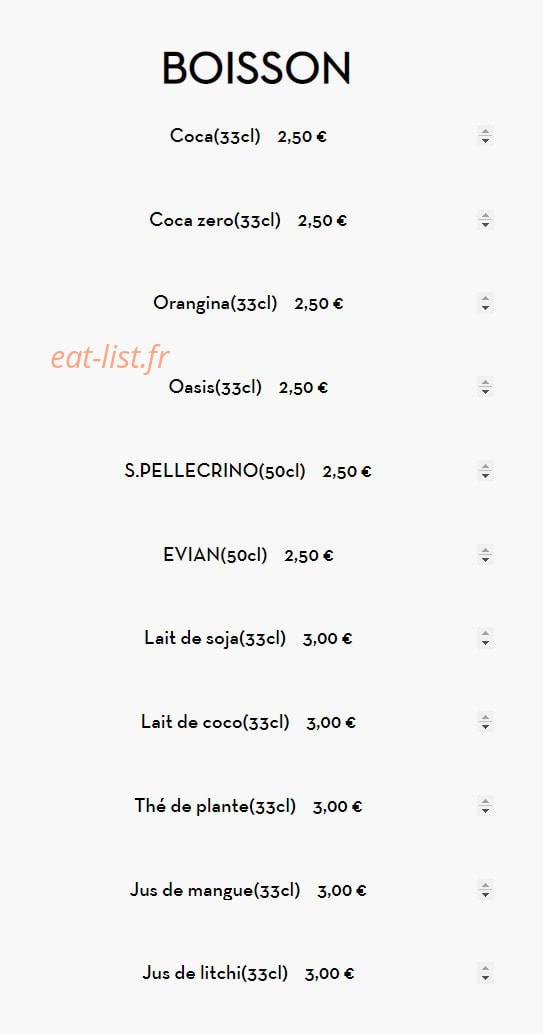Adjust Thé de plante(33cl) quantity
This screenshot has height=1034, width=543.
485,806
